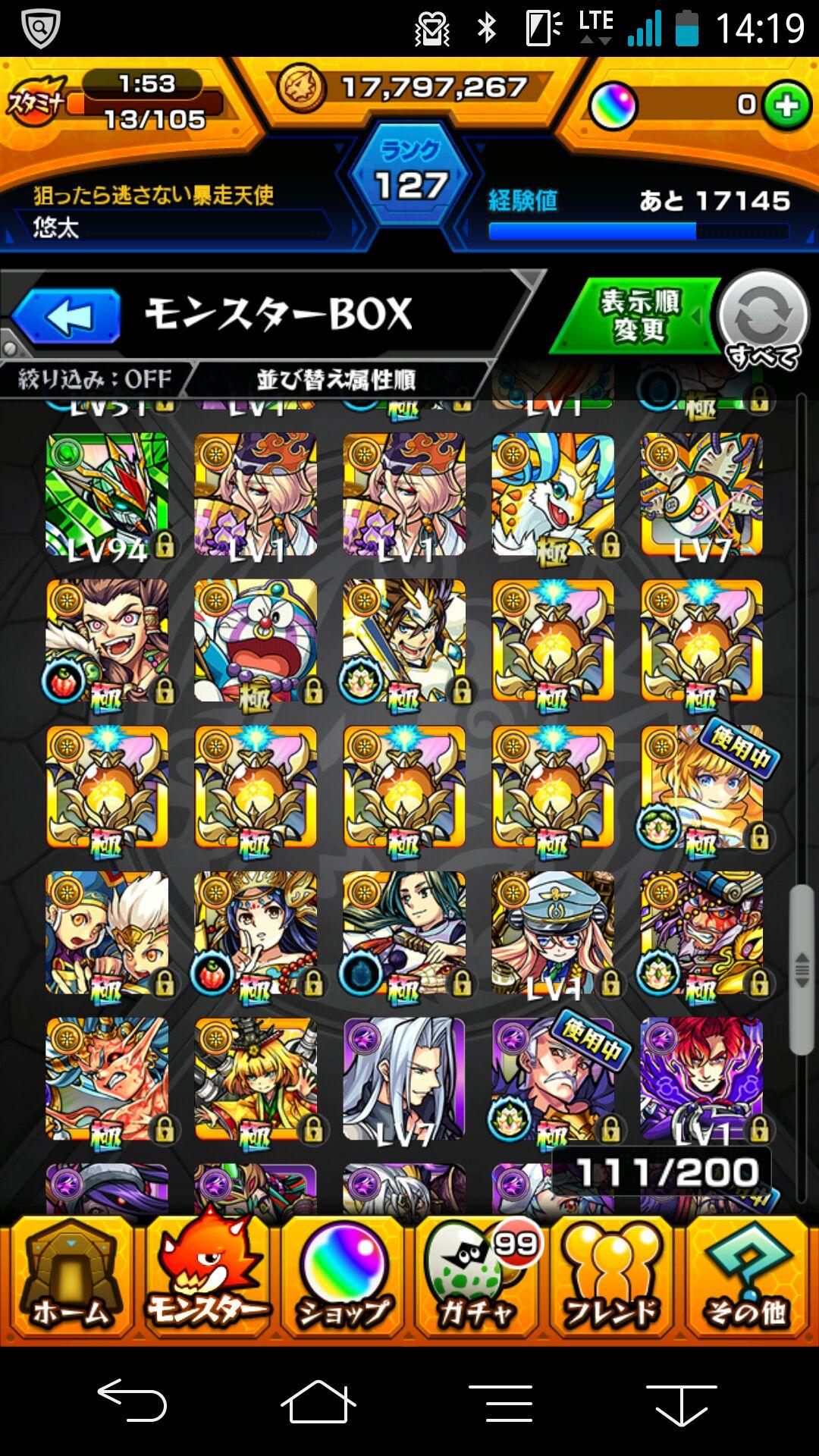
Task: Open the 表示順変更 sort order button
Action: tap(639, 316)
